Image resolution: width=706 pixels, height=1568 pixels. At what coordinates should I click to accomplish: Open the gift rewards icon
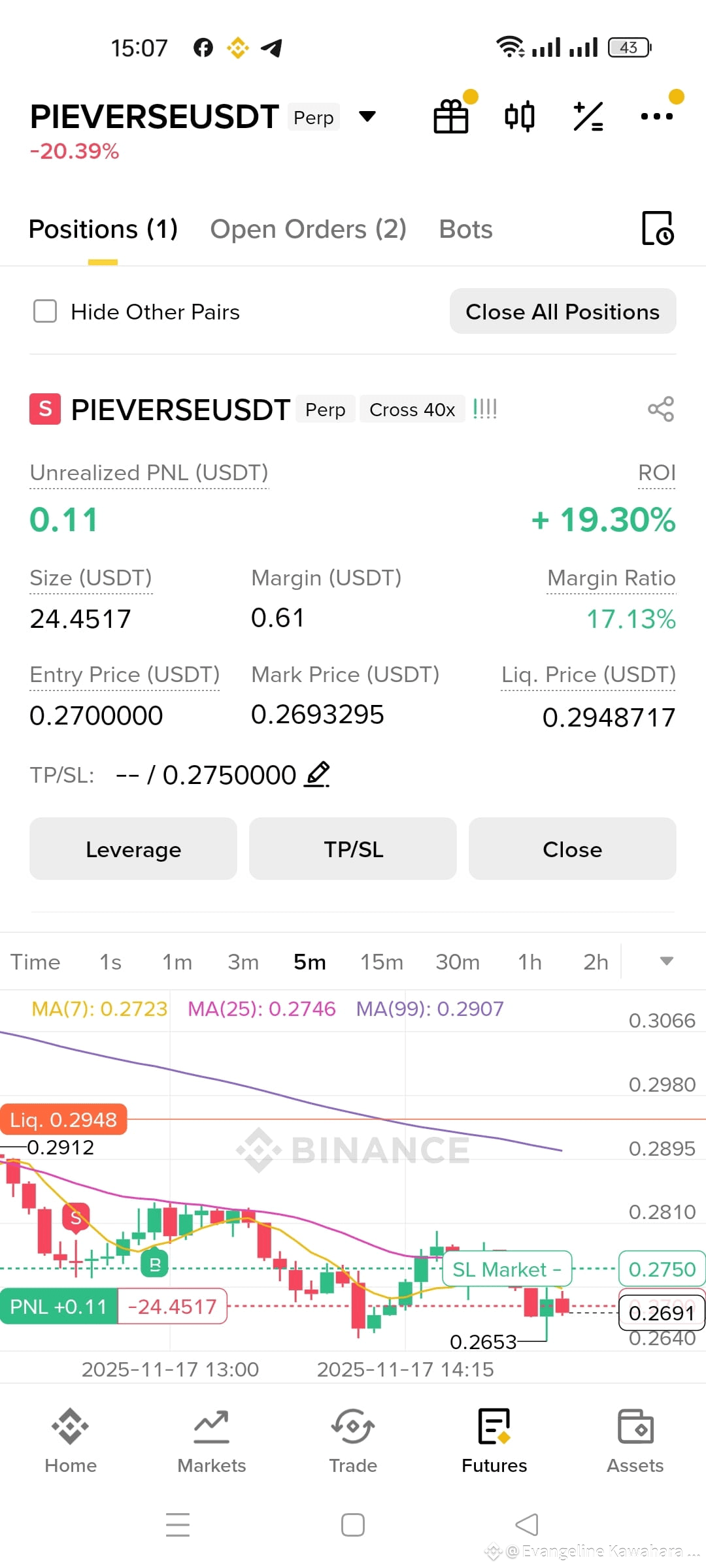tap(451, 117)
